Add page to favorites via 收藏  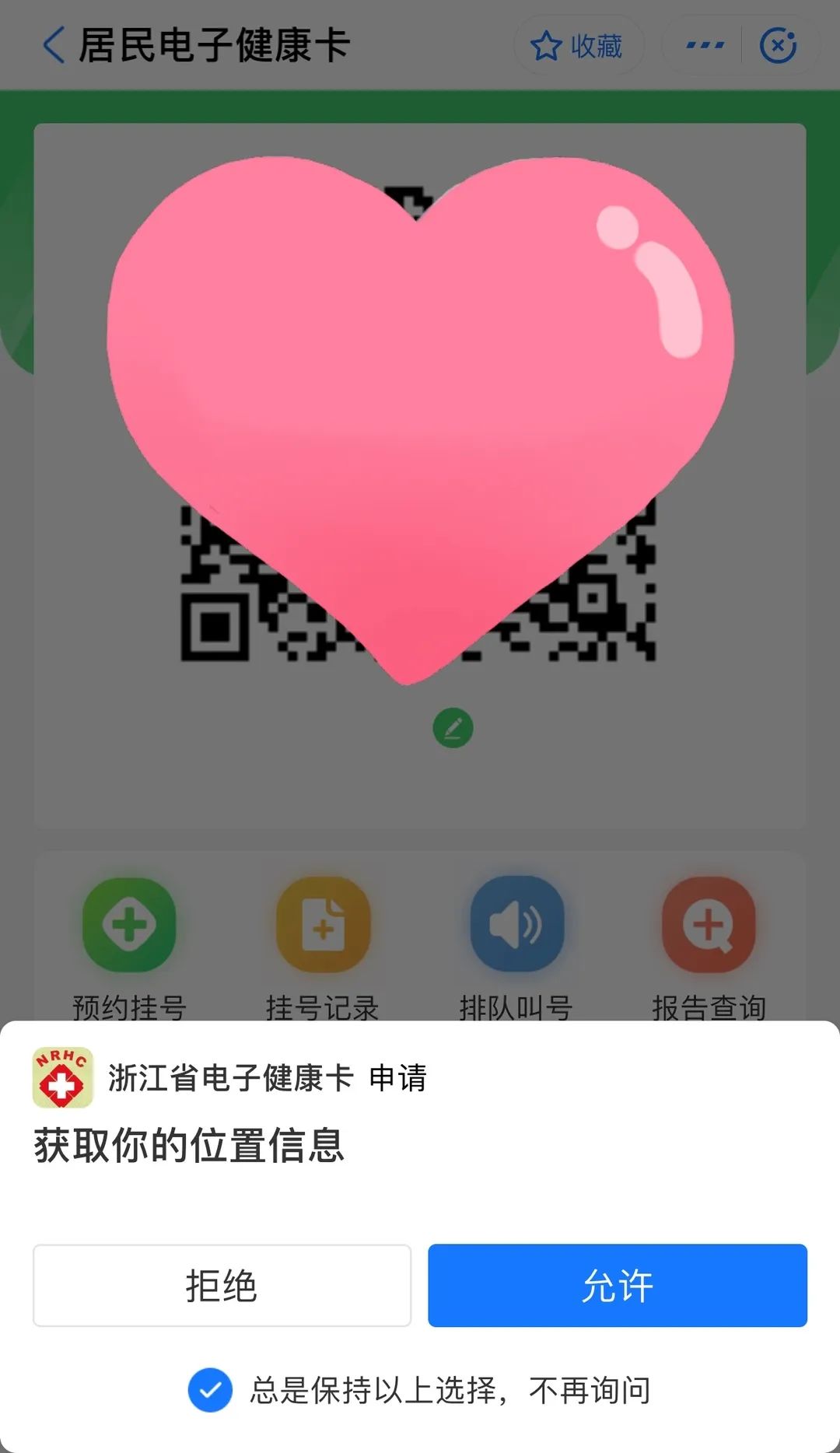[x=578, y=46]
